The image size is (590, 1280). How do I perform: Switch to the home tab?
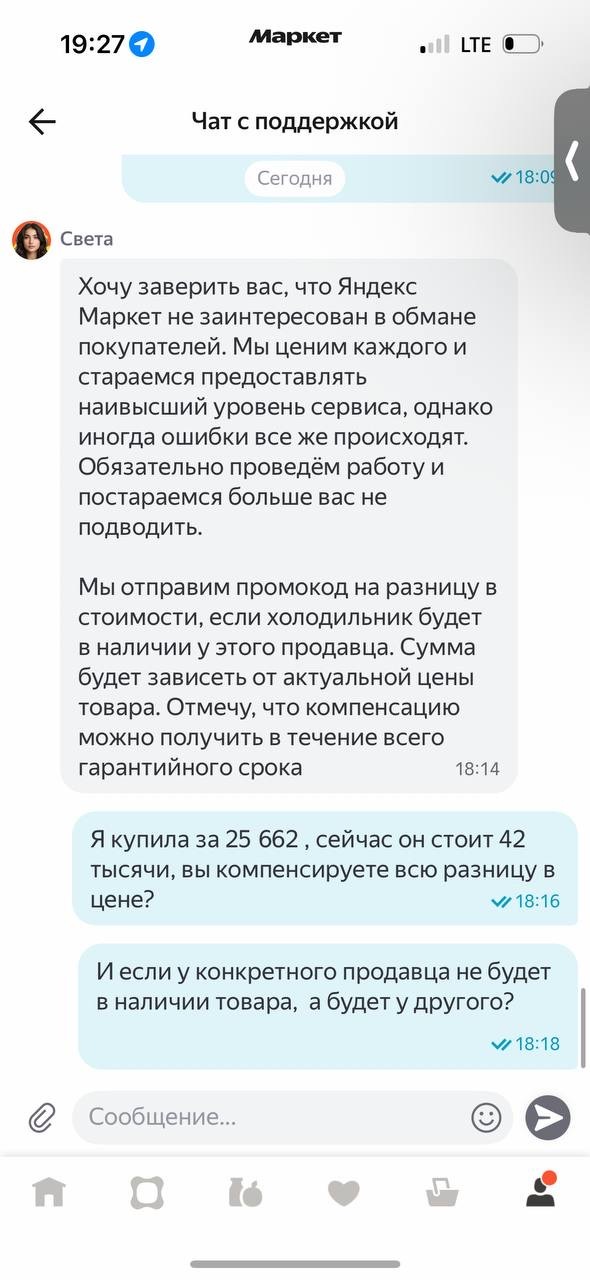pyautogui.click(x=49, y=1192)
